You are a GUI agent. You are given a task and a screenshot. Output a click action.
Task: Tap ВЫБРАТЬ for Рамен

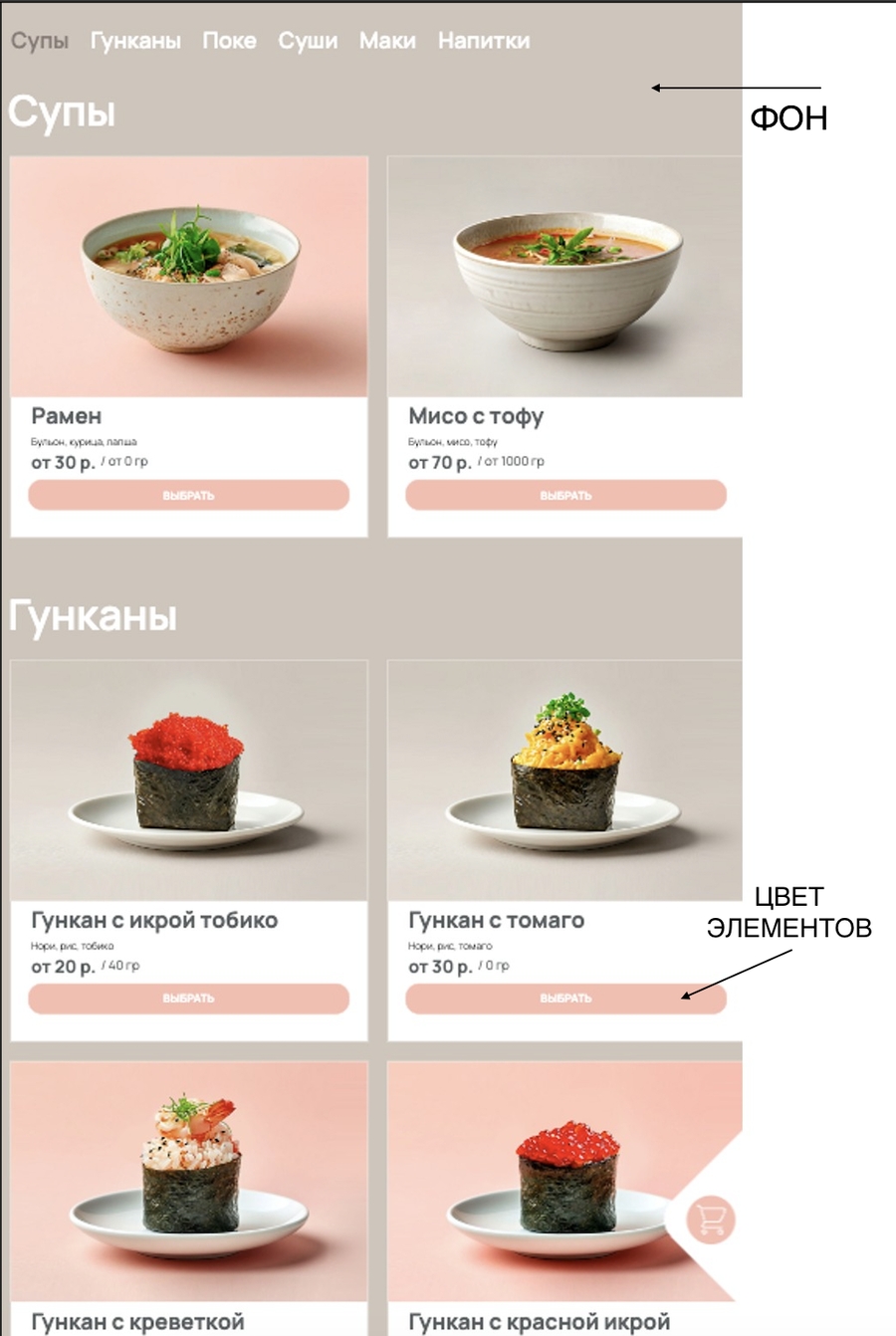click(188, 495)
